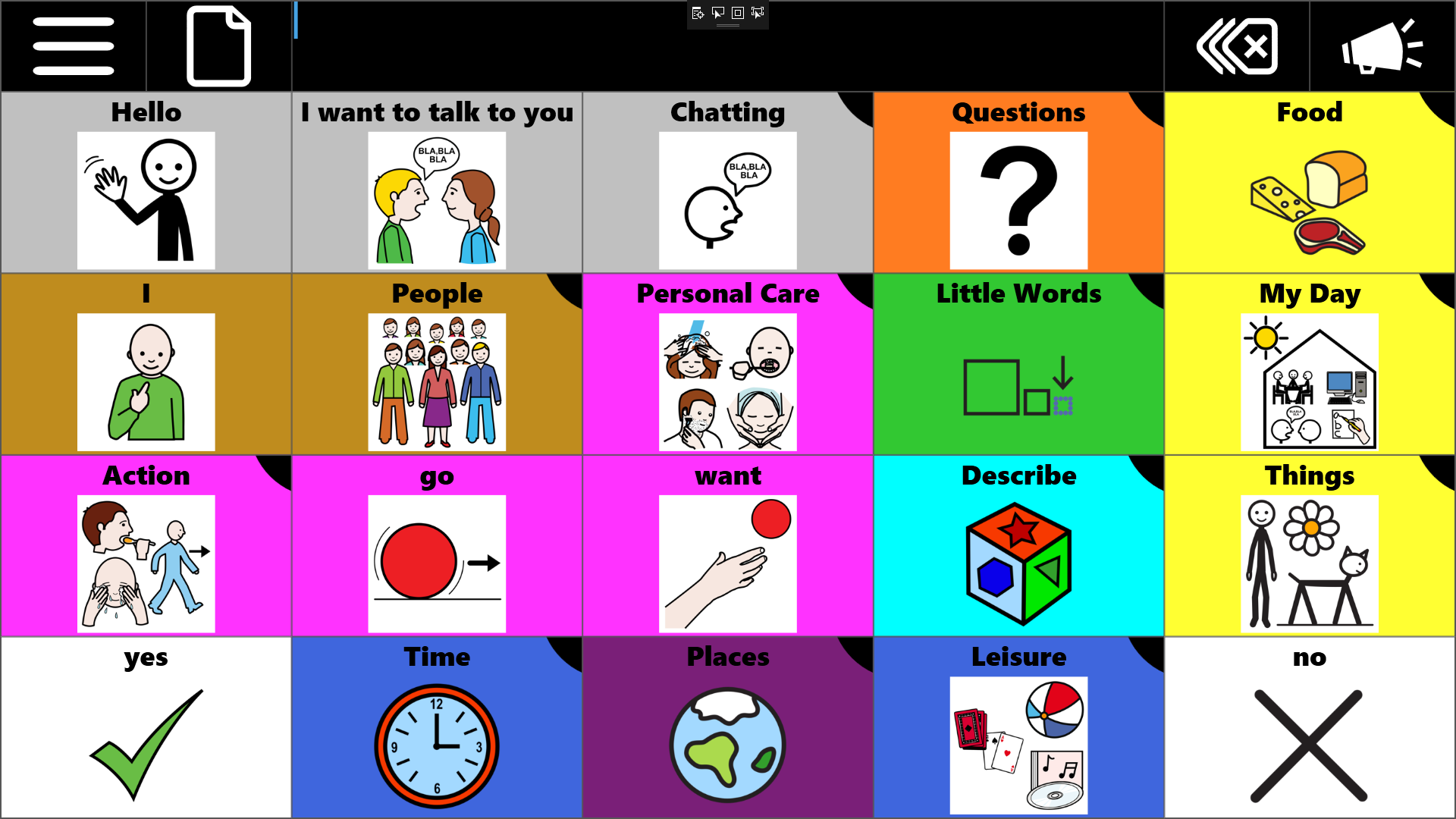Open the Food category
Viewport: 1456px width, 819px height.
1310,183
